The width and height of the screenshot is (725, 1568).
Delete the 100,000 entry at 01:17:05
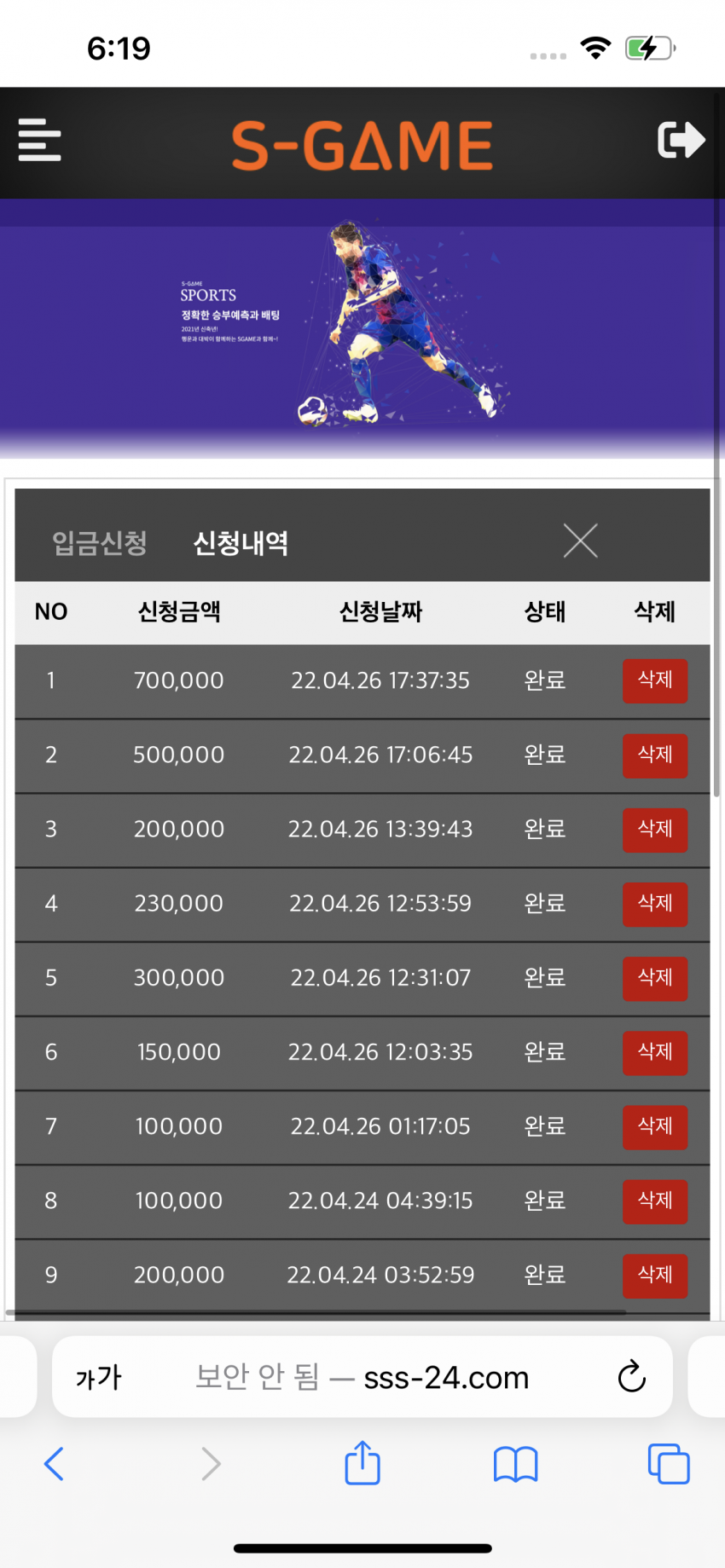655,1125
